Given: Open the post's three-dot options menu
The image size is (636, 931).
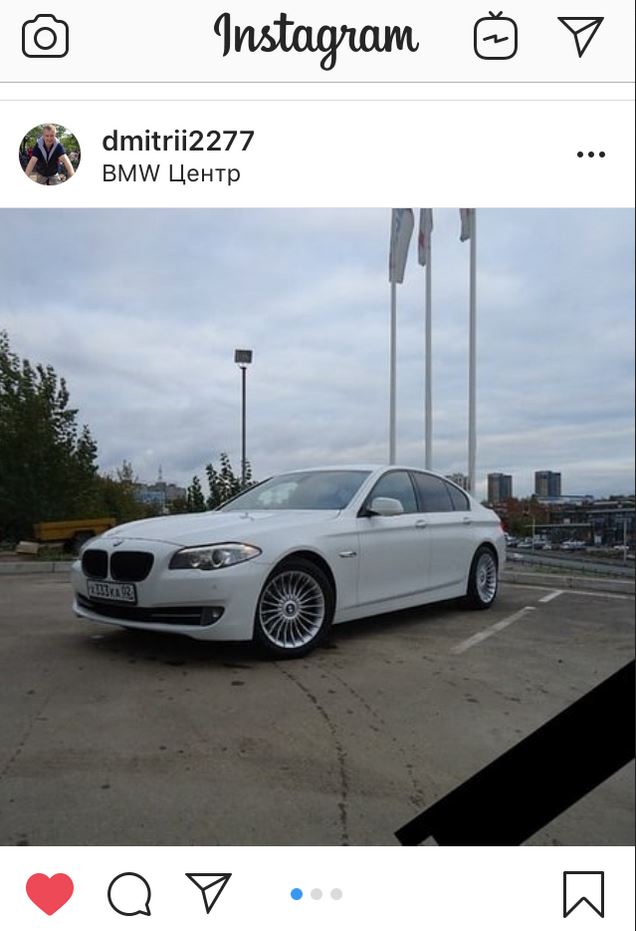Looking at the screenshot, I should [591, 155].
